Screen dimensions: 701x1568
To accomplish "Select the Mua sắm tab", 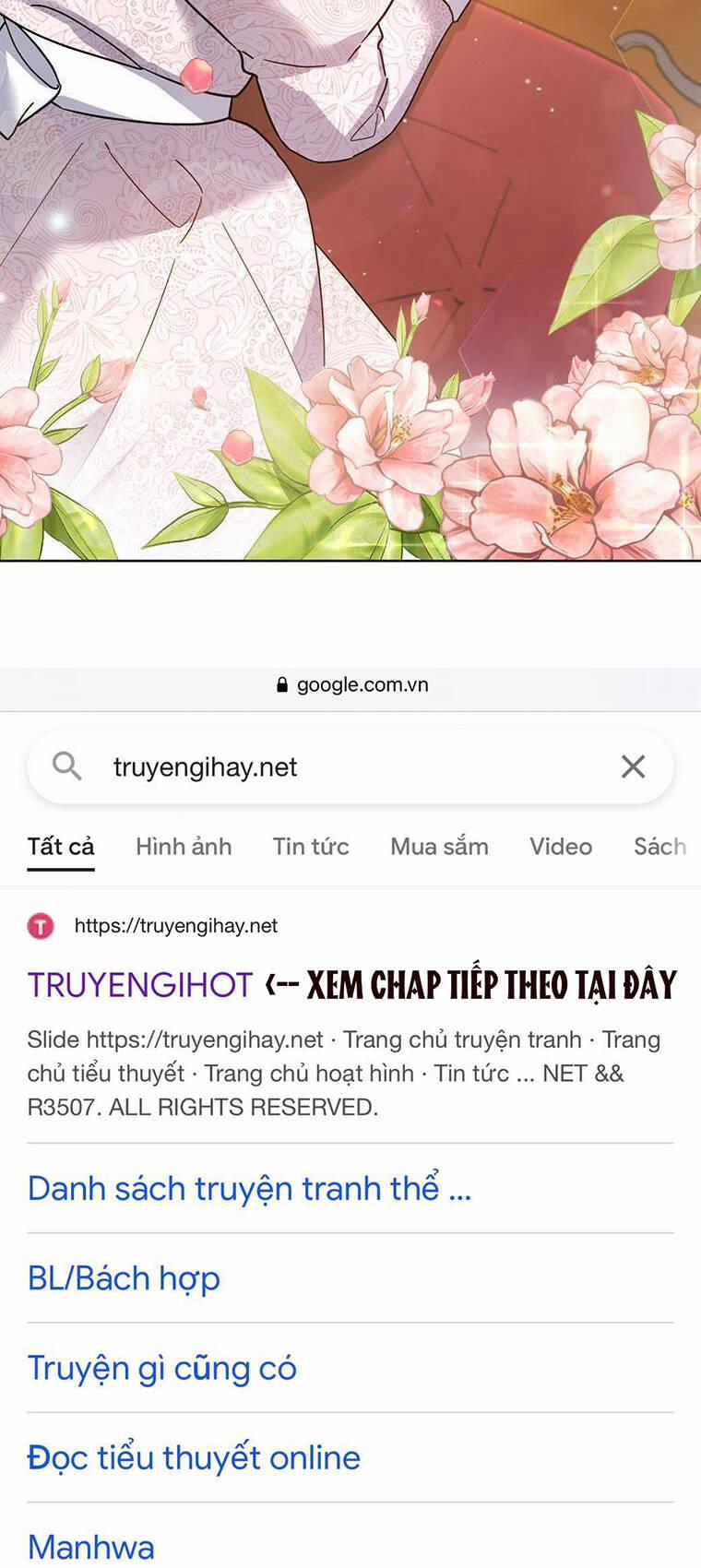I will 439,847.
